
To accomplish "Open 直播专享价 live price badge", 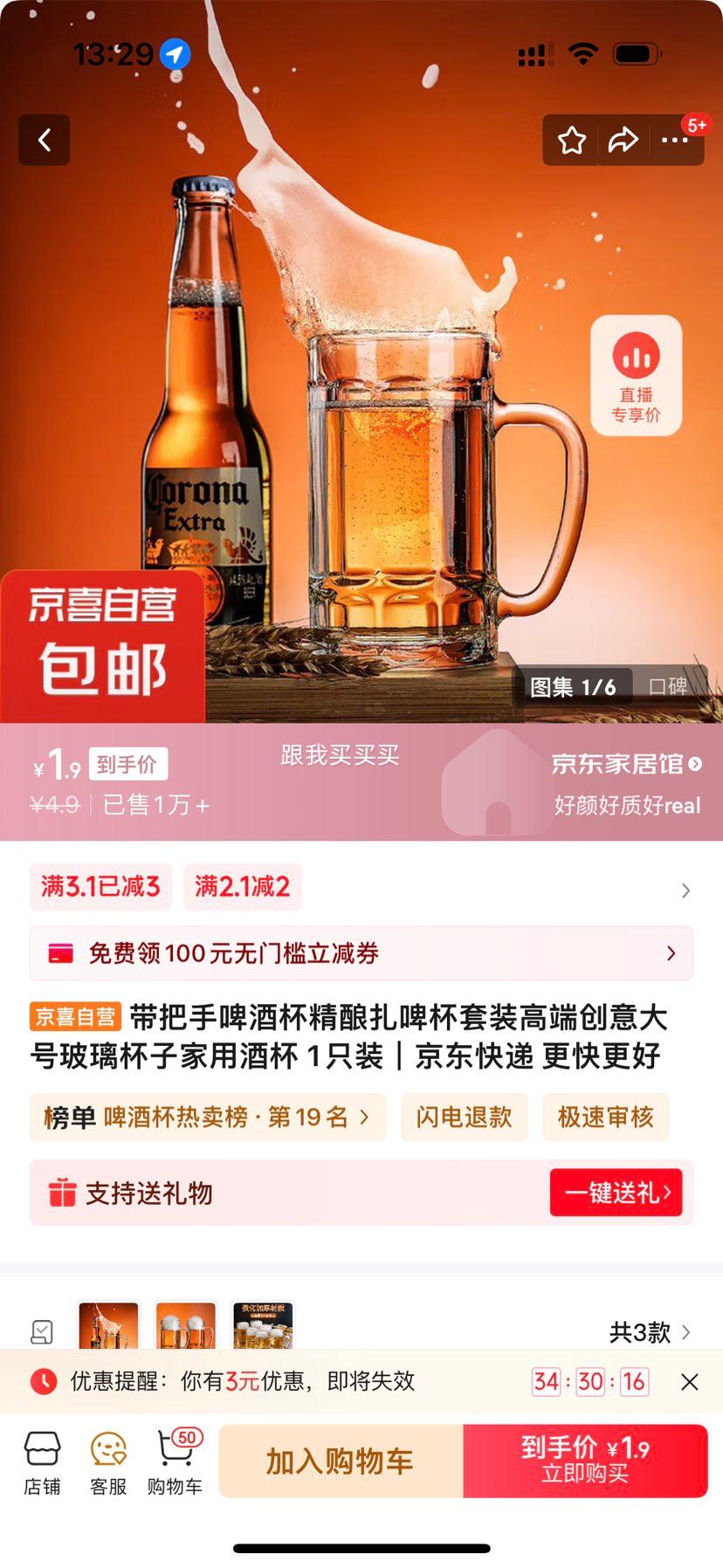I will [x=636, y=375].
